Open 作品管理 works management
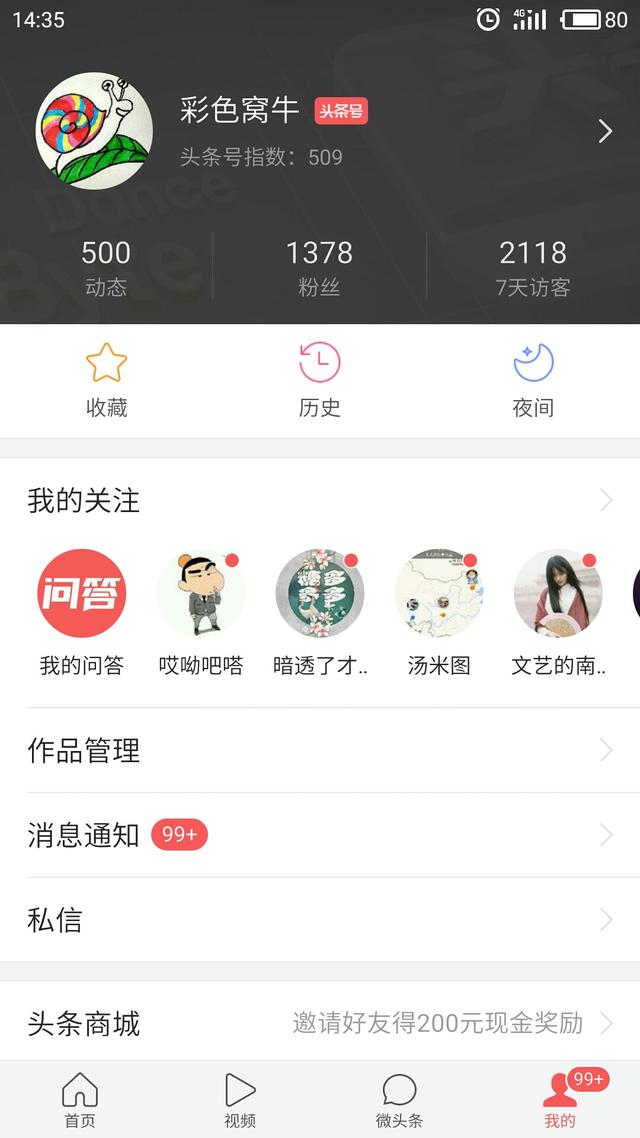Image resolution: width=640 pixels, height=1138 pixels. 320,750
